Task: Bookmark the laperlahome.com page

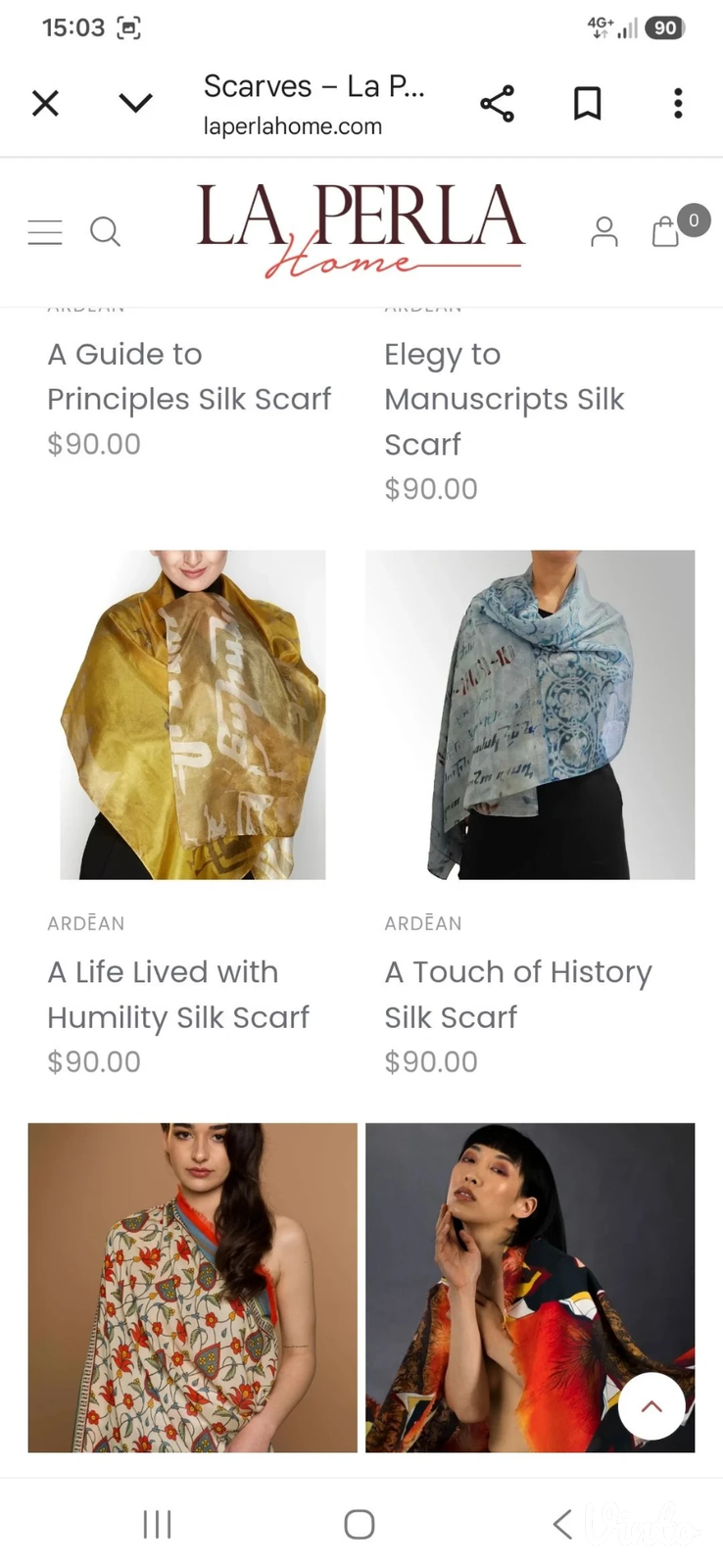Action: (x=587, y=103)
